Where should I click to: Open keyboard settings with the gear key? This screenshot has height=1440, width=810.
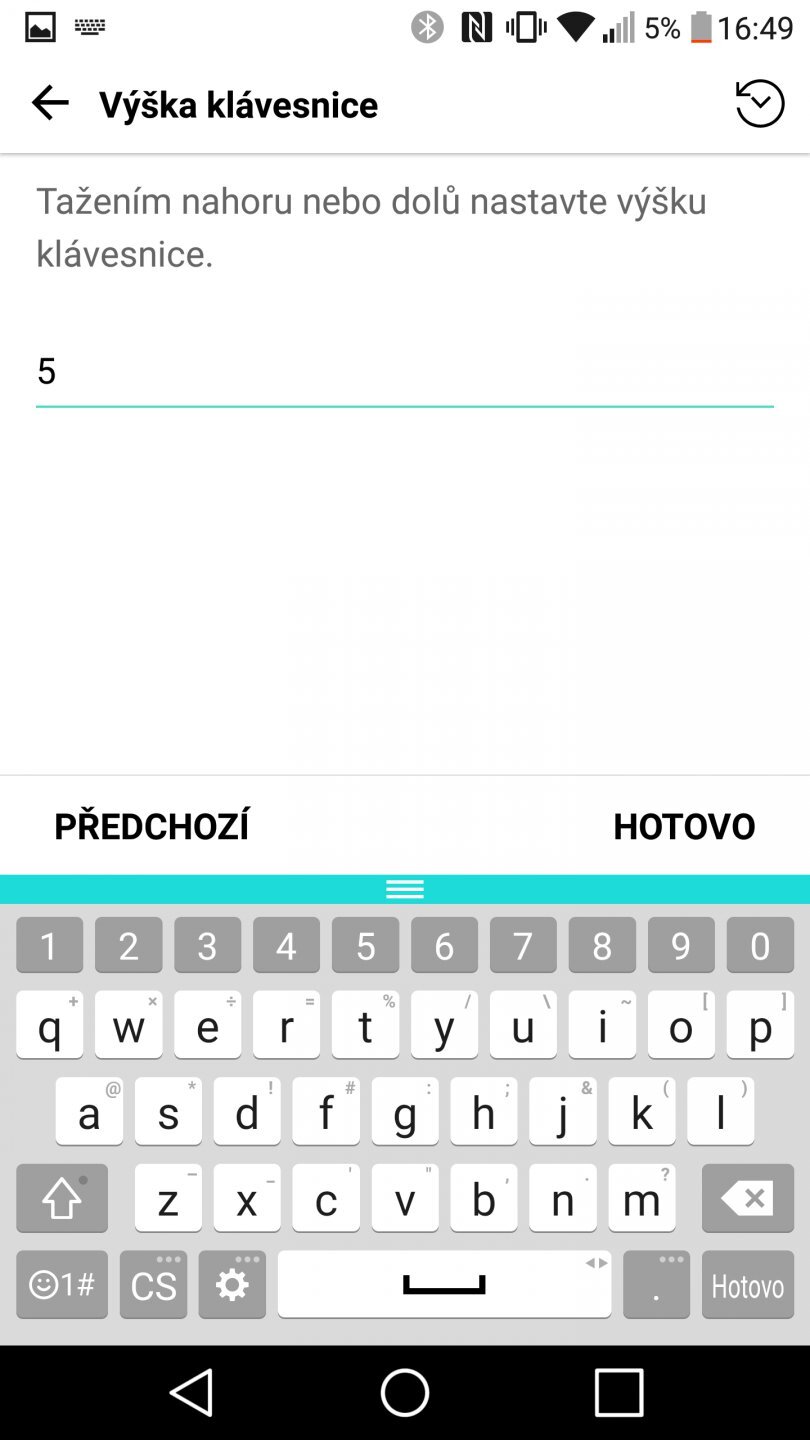(x=232, y=1284)
